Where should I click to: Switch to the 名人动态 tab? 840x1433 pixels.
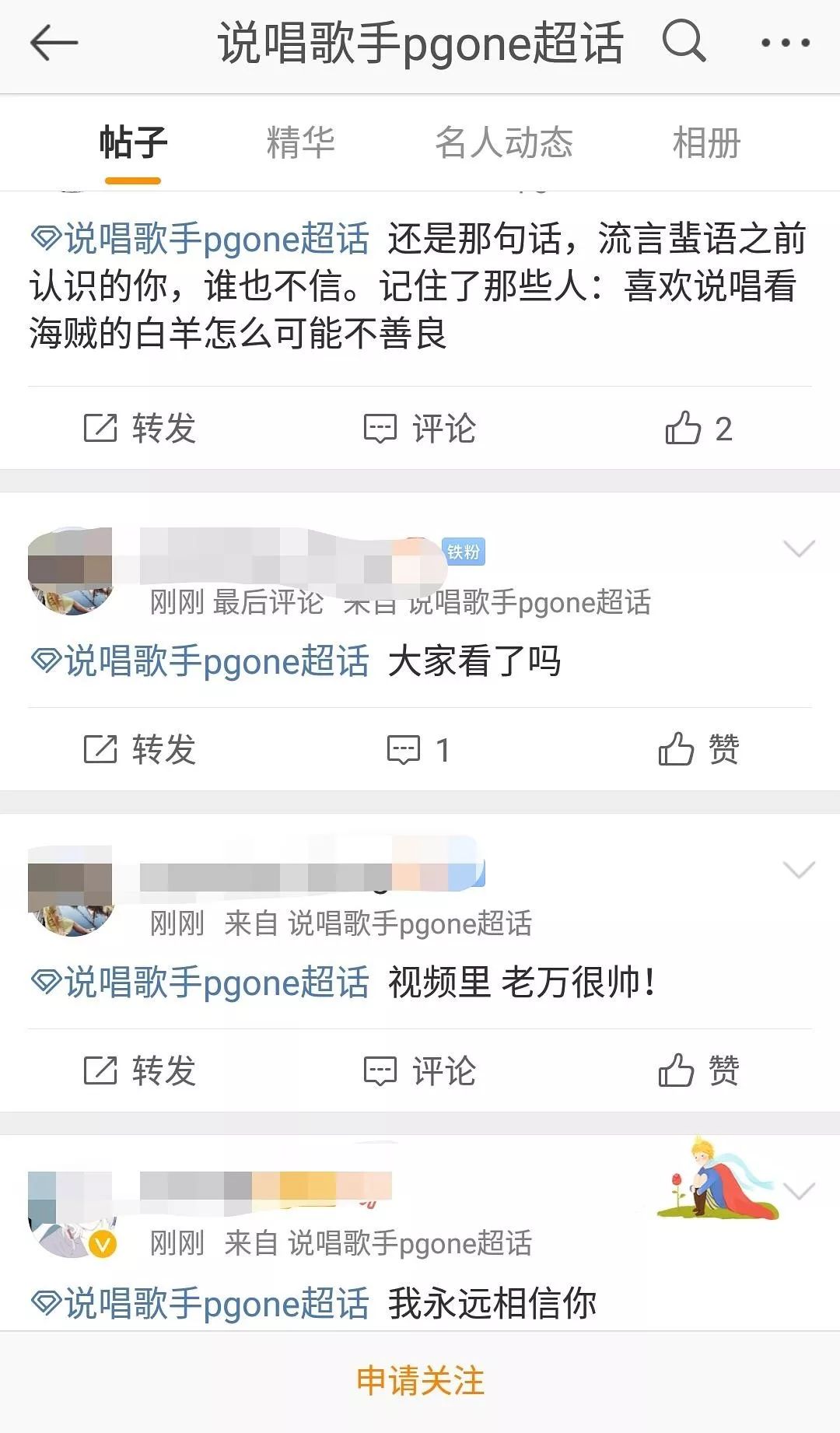pos(504,143)
